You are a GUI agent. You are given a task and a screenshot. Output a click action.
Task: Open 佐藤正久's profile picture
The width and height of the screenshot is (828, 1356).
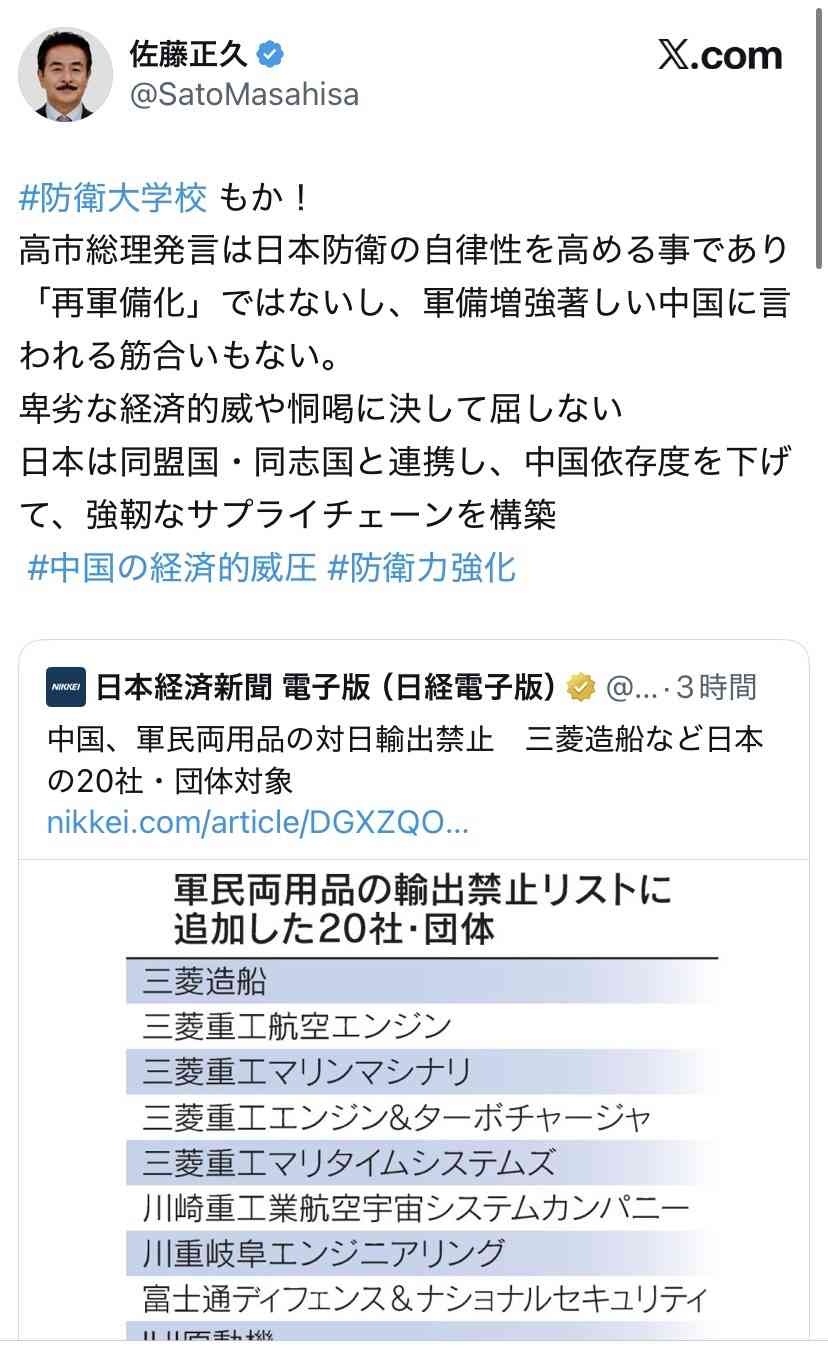[x=65, y=74]
